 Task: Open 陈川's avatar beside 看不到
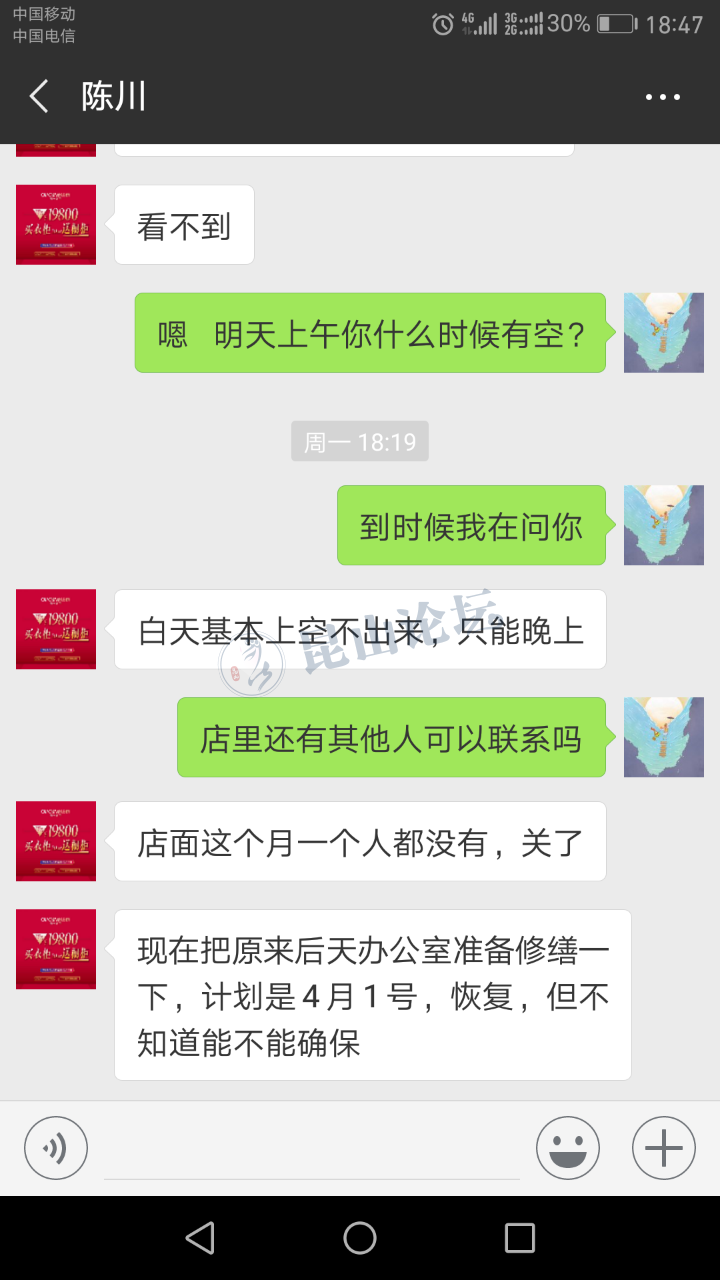[56, 225]
